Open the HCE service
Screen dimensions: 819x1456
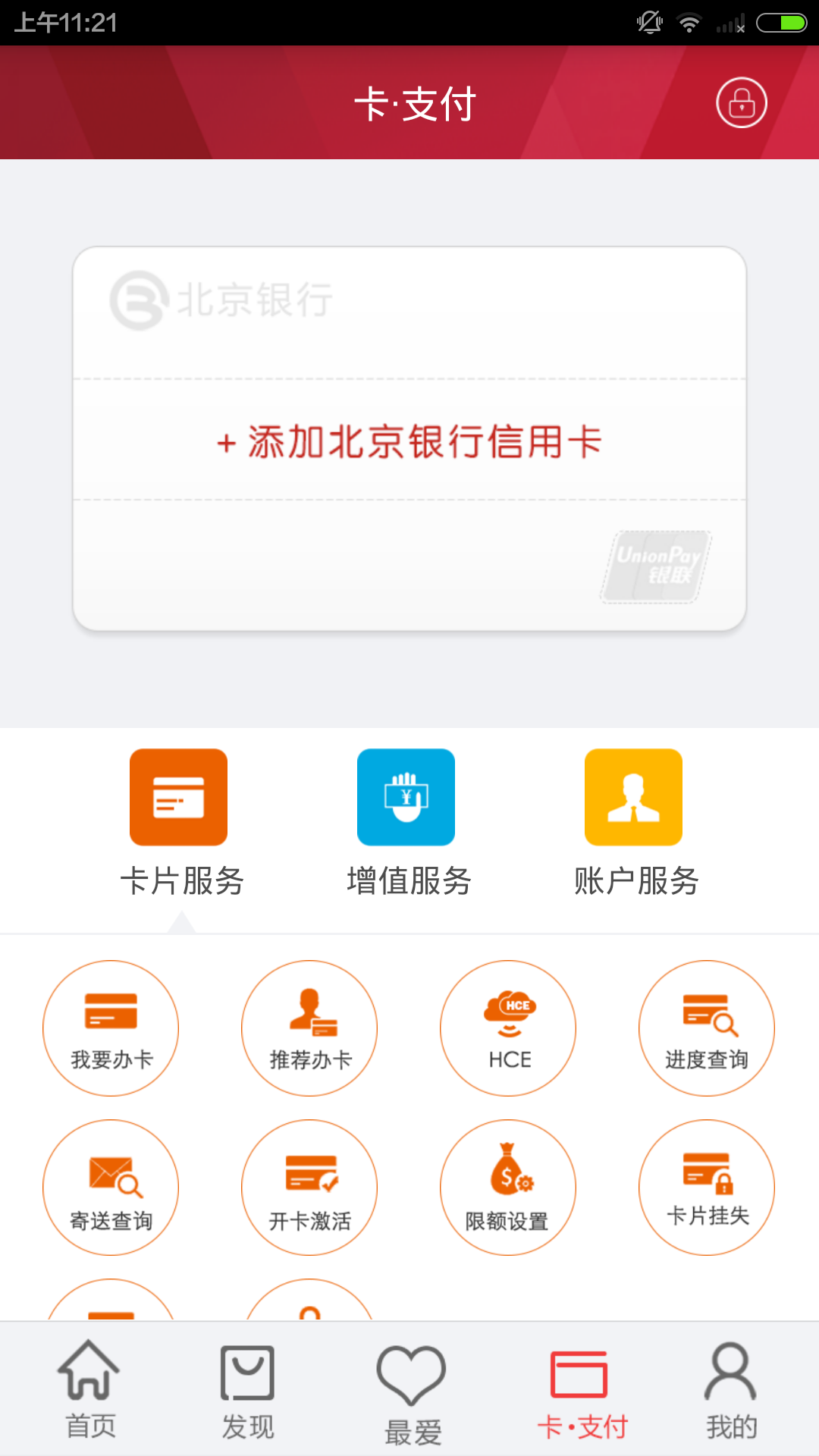508,1028
